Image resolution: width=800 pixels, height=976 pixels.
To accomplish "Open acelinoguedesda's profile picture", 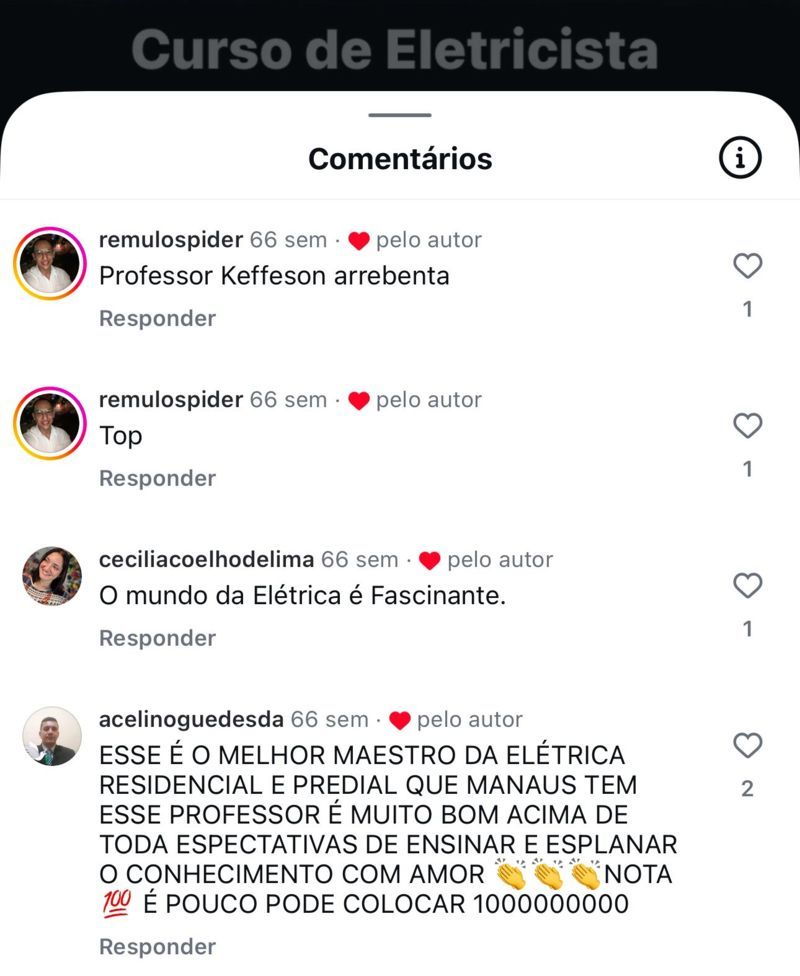I will point(51,736).
